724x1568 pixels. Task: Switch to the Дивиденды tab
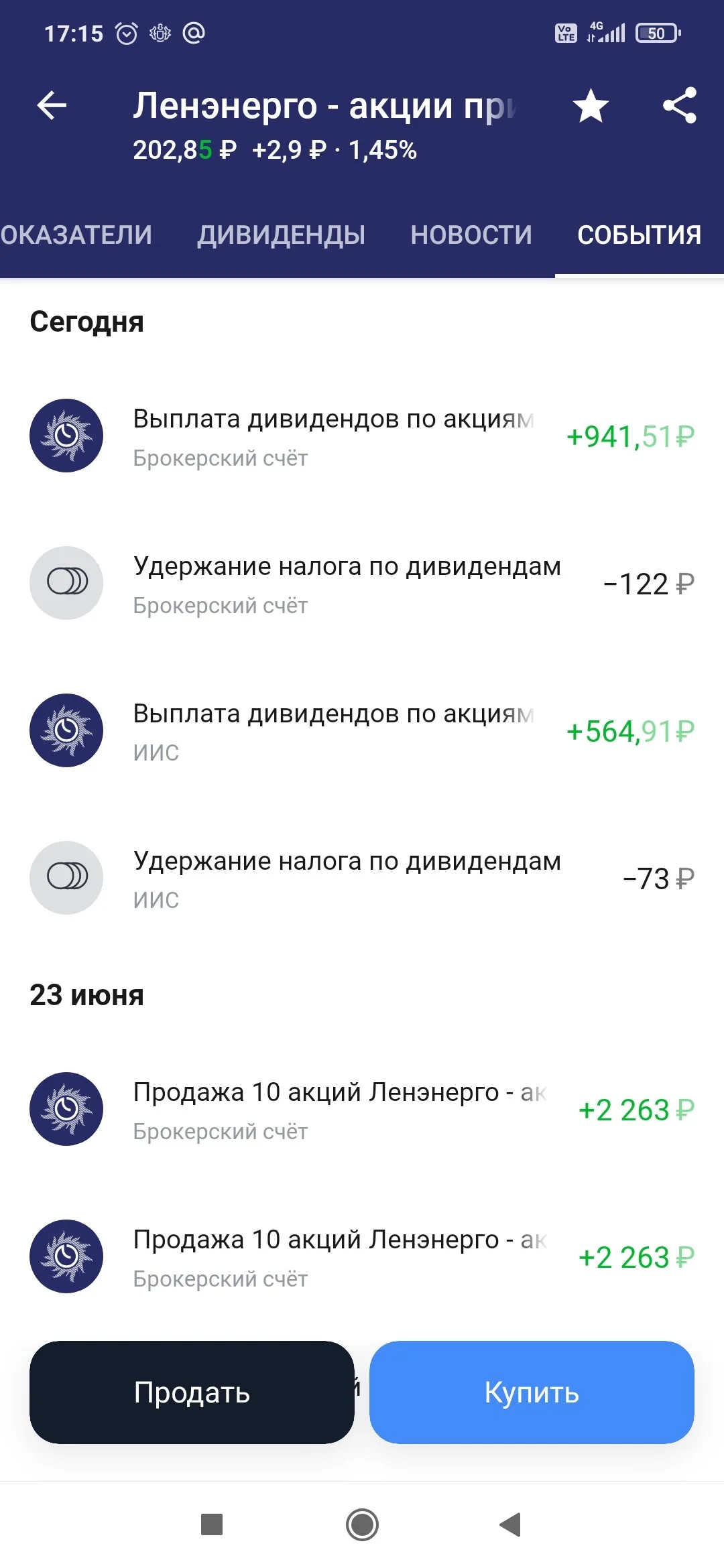(281, 235)
